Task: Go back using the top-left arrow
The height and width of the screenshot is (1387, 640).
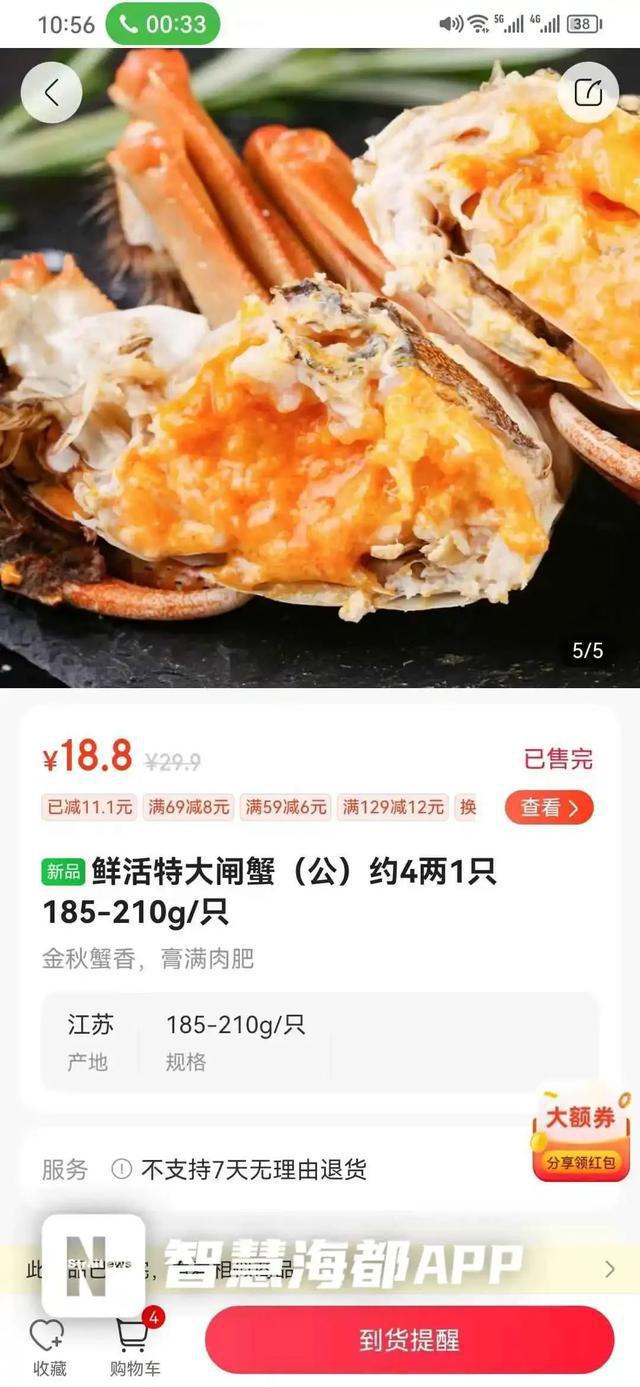Action: pos(51,93)
